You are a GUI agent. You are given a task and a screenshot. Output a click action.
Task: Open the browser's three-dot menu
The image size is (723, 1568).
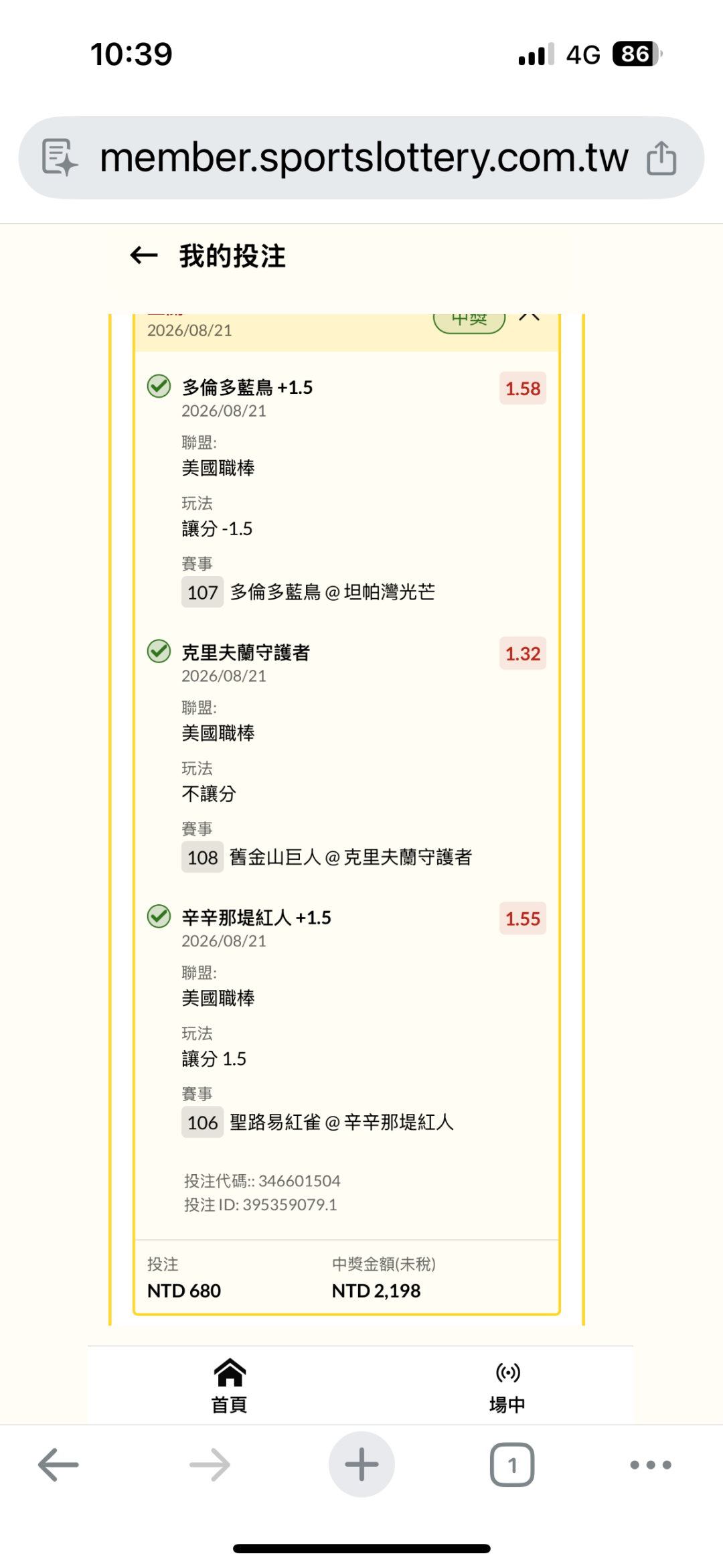651,1465
